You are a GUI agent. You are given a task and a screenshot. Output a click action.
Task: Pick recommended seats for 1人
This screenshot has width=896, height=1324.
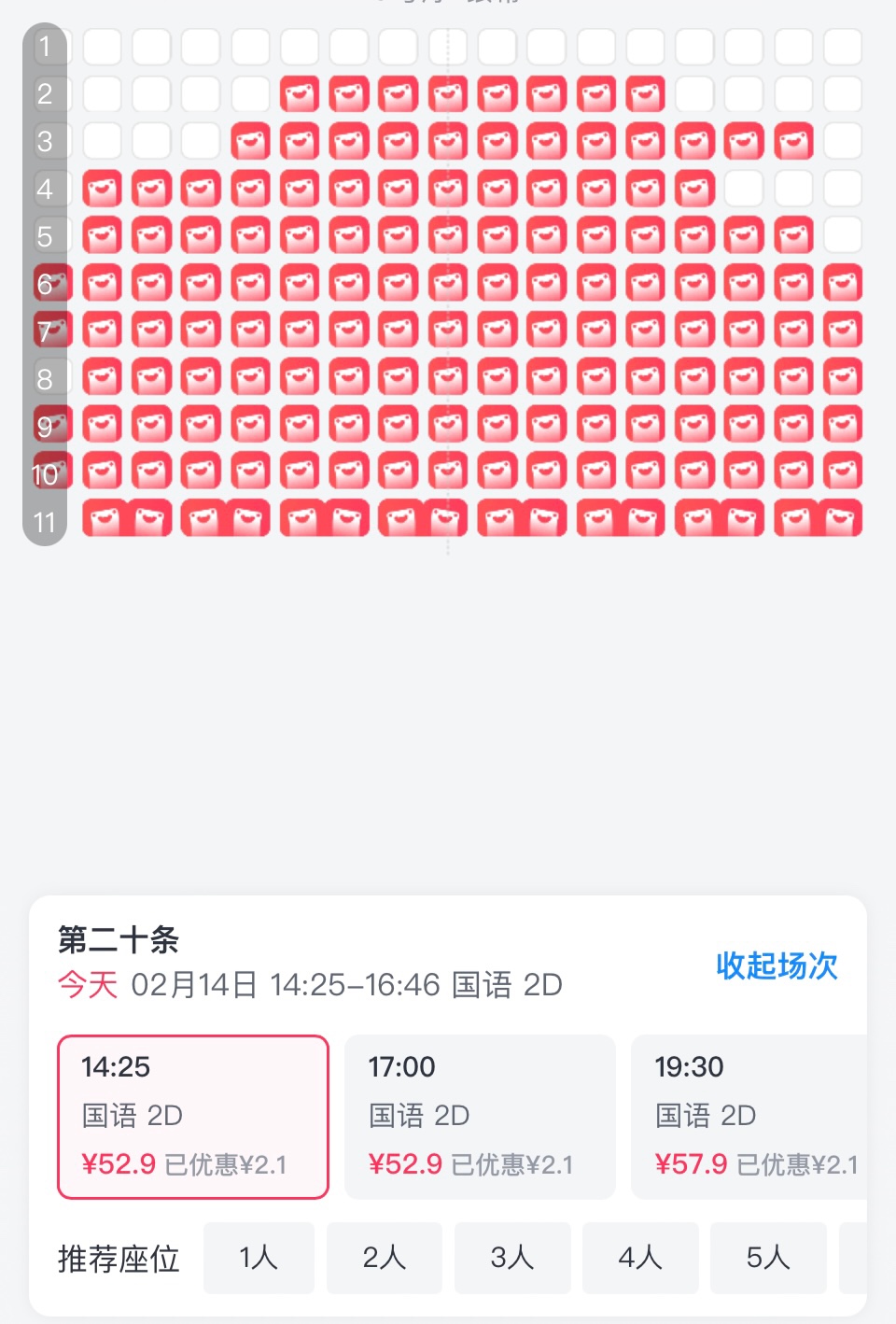(x=259, y=1258)
